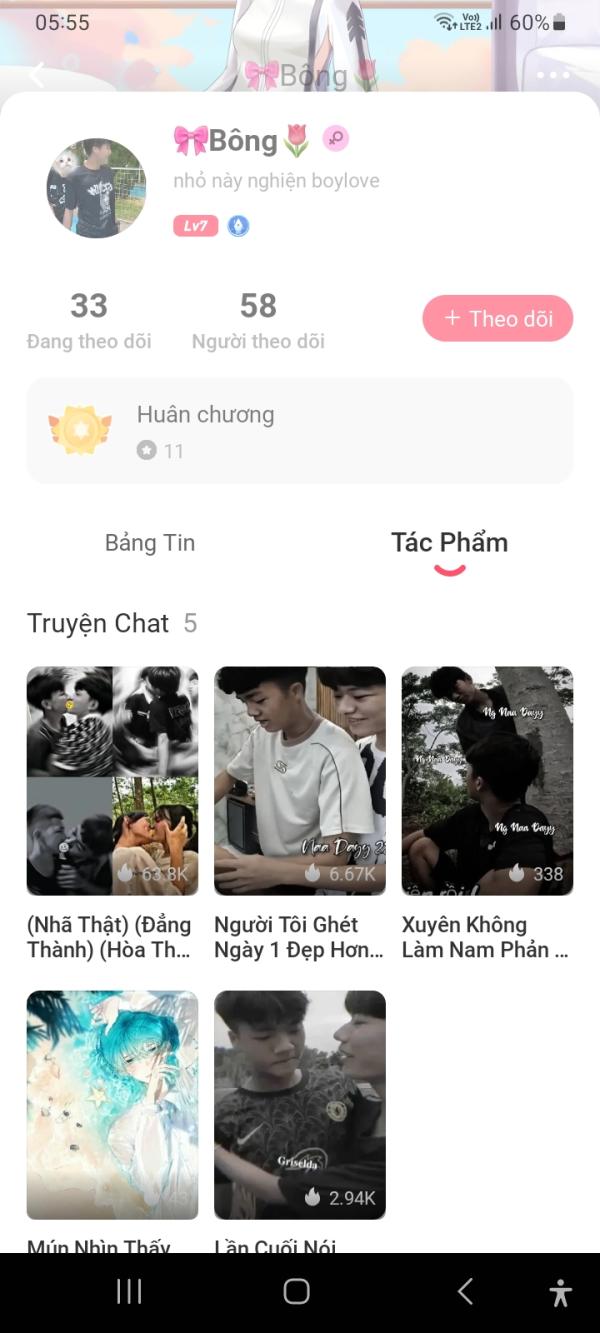
Task: Open story Người Tôi Ghét Ngày 1
Action: 300,781
